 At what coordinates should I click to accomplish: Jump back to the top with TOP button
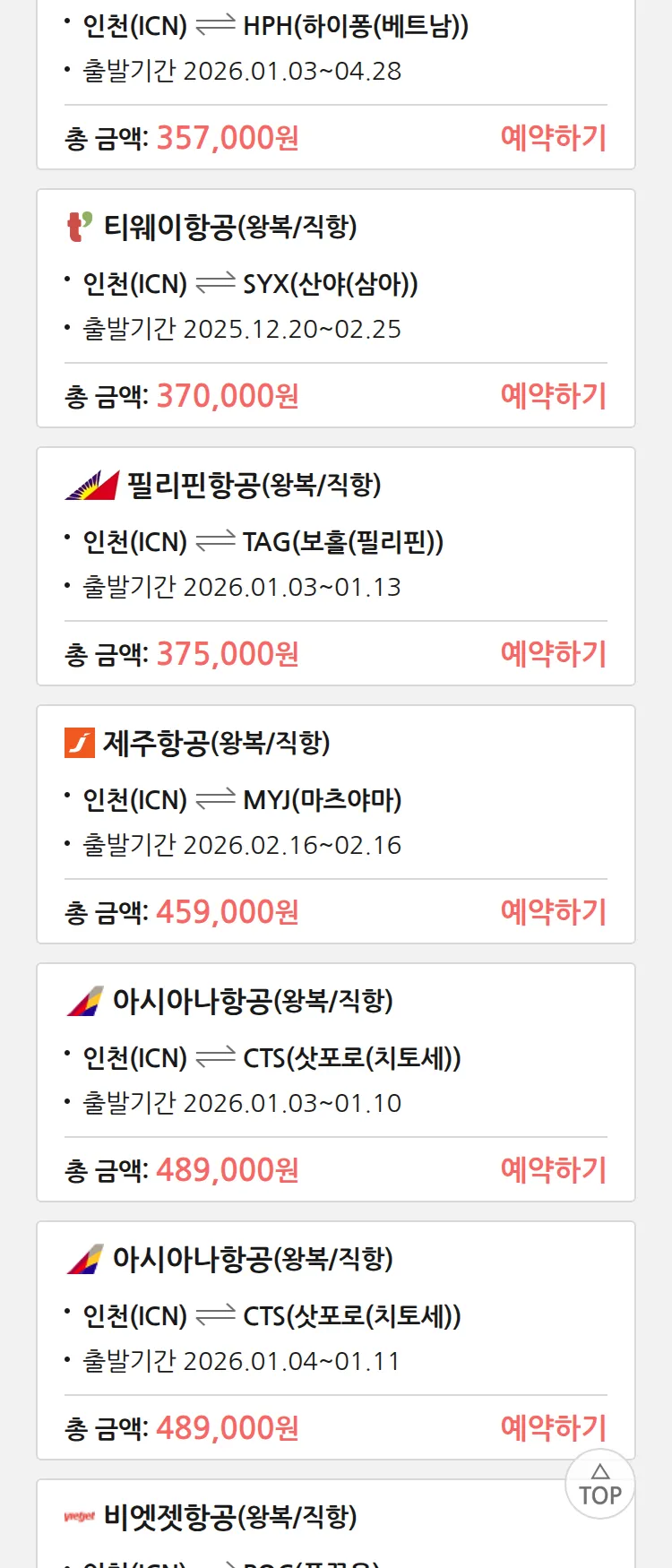point(599,1485)
